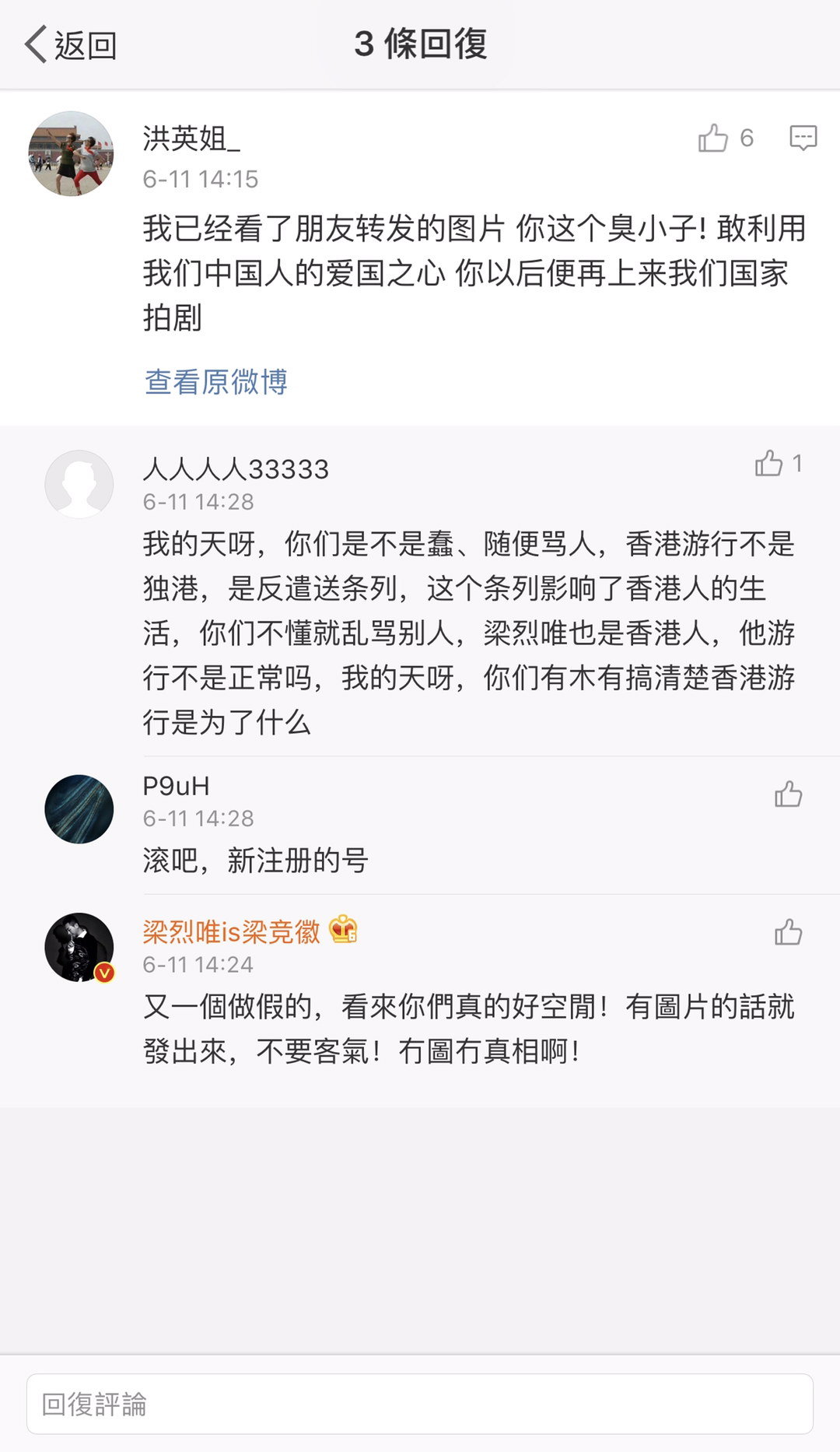Reply to 洪英姐_'s comment via comment icon

pyautogui.click(x=803, y=139)
